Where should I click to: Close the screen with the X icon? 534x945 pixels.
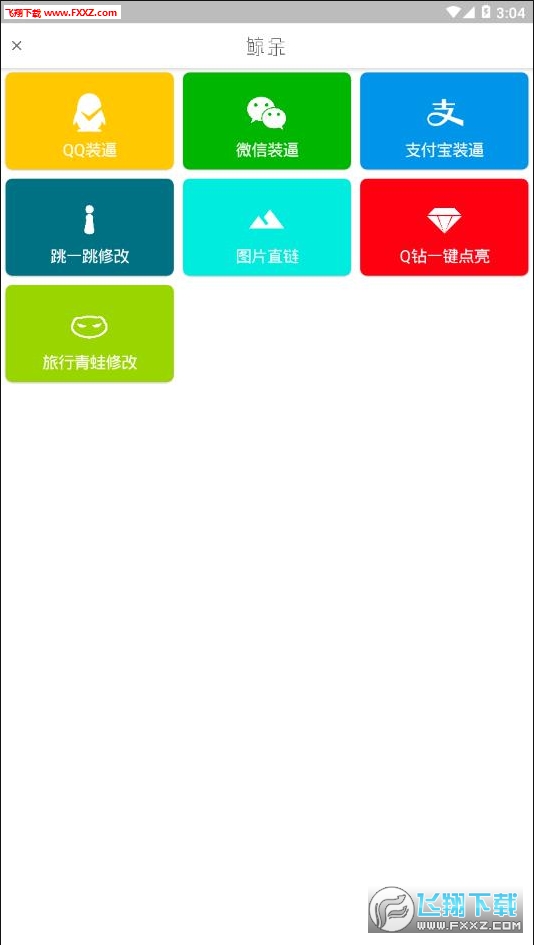click(17, 45)
